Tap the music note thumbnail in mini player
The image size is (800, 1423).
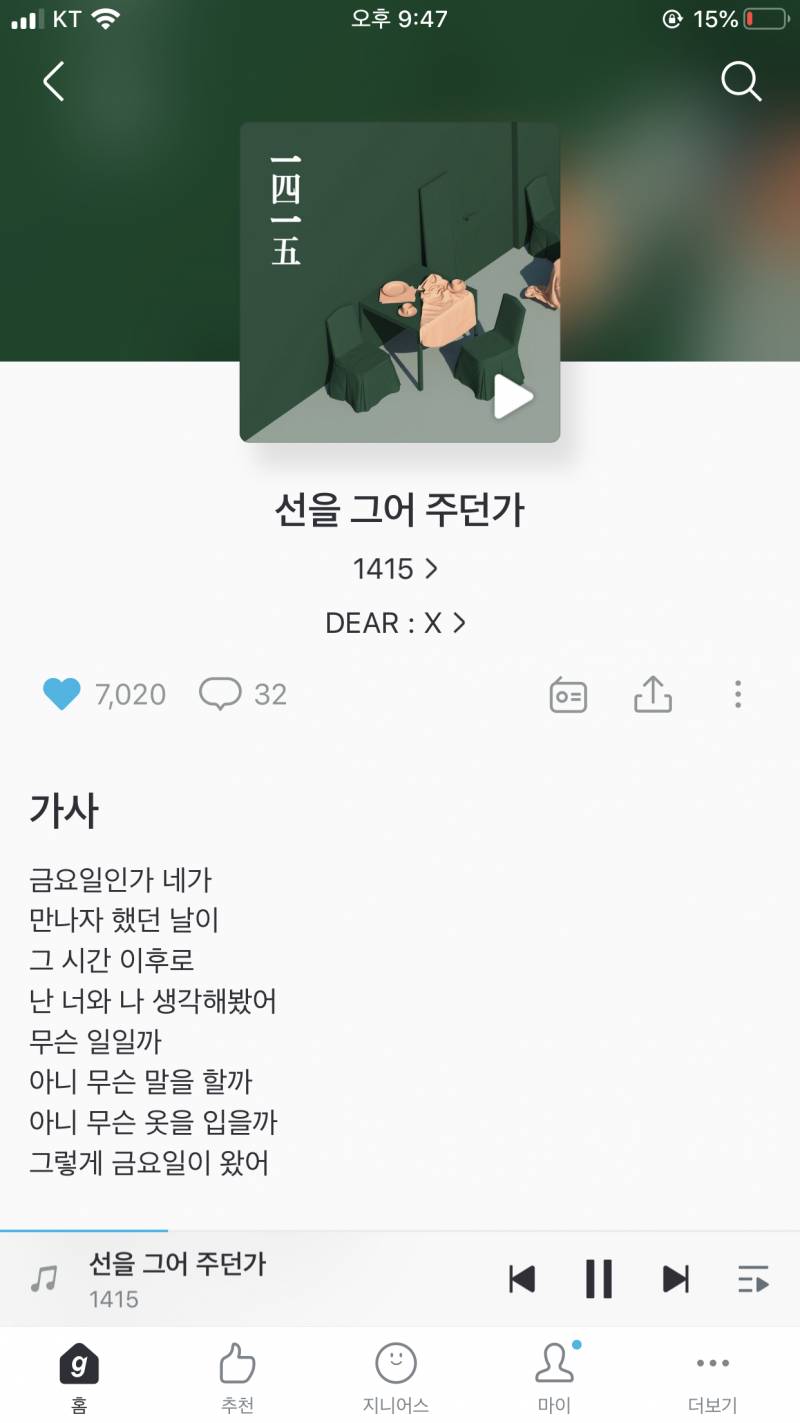(x=45, y=1278)
